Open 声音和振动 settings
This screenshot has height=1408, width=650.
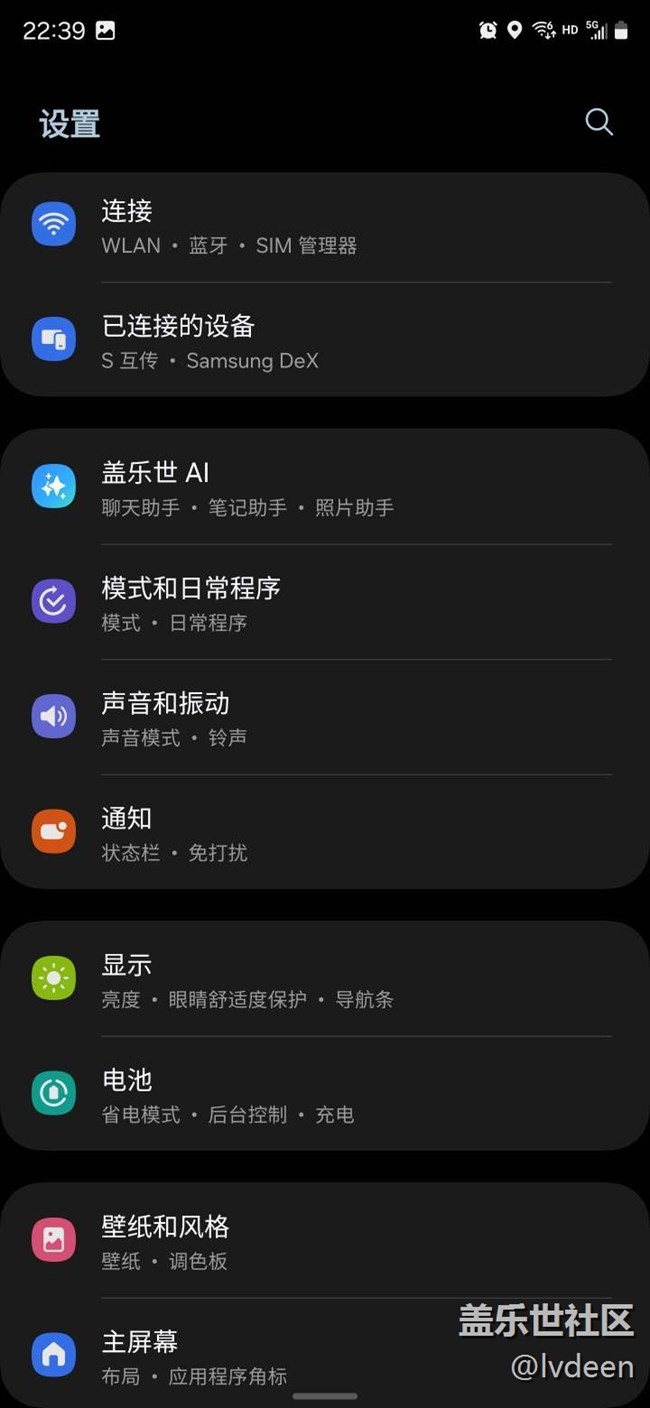[325, 718]
